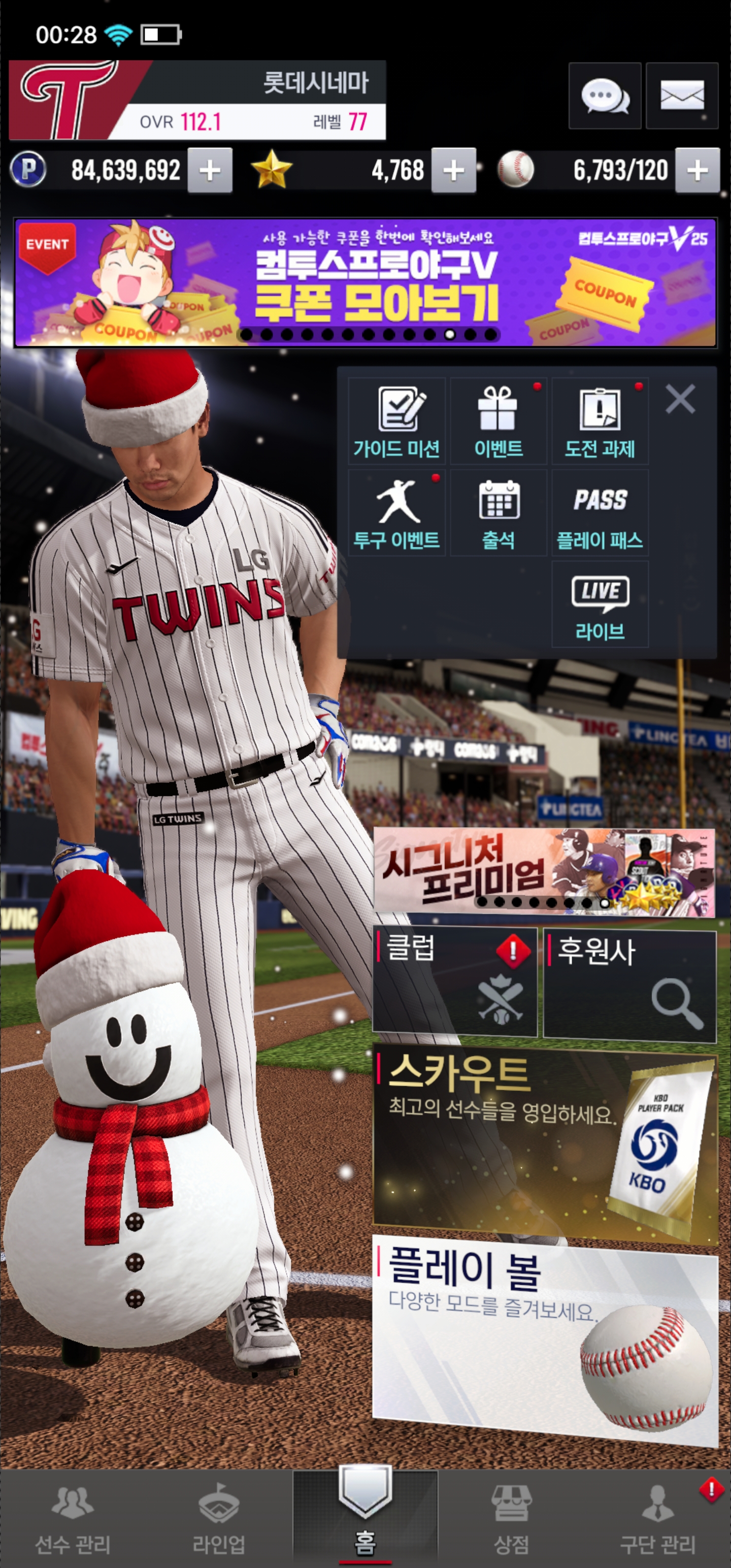
Task: Add more baseballs with the plus button
Action: [x=697, y=171]
